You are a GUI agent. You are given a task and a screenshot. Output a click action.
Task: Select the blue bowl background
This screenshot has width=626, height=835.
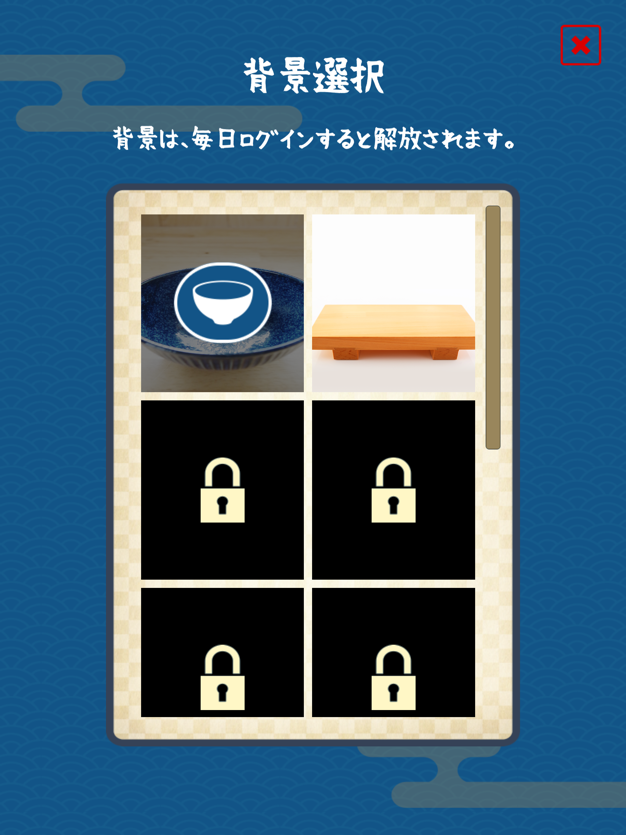tap(222, 303)
